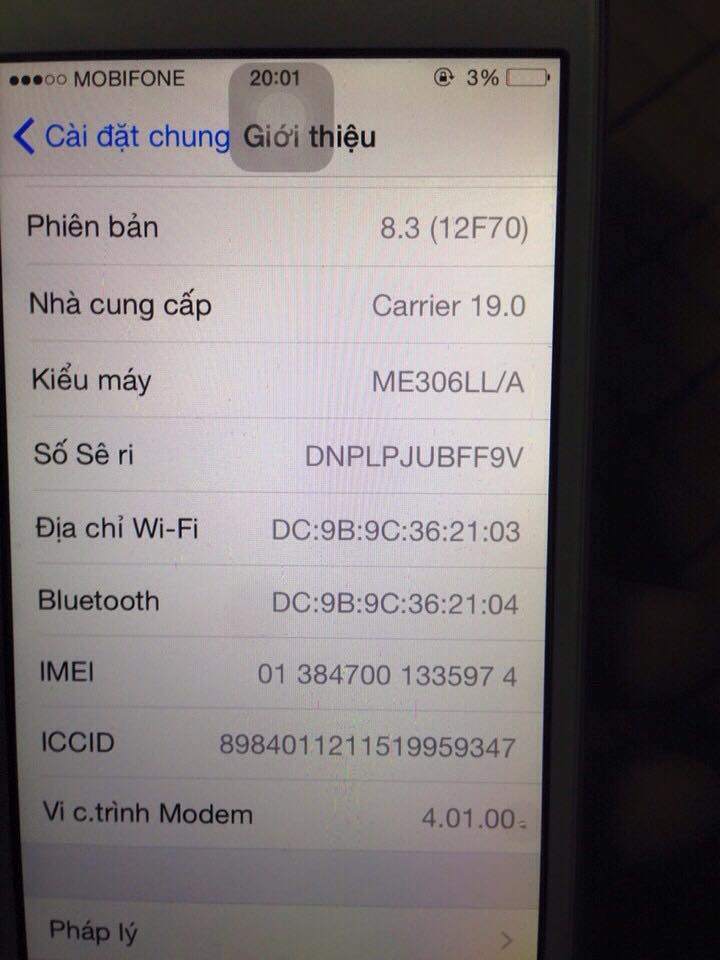Go back to Cài đặt chung

tap(120, 137)
